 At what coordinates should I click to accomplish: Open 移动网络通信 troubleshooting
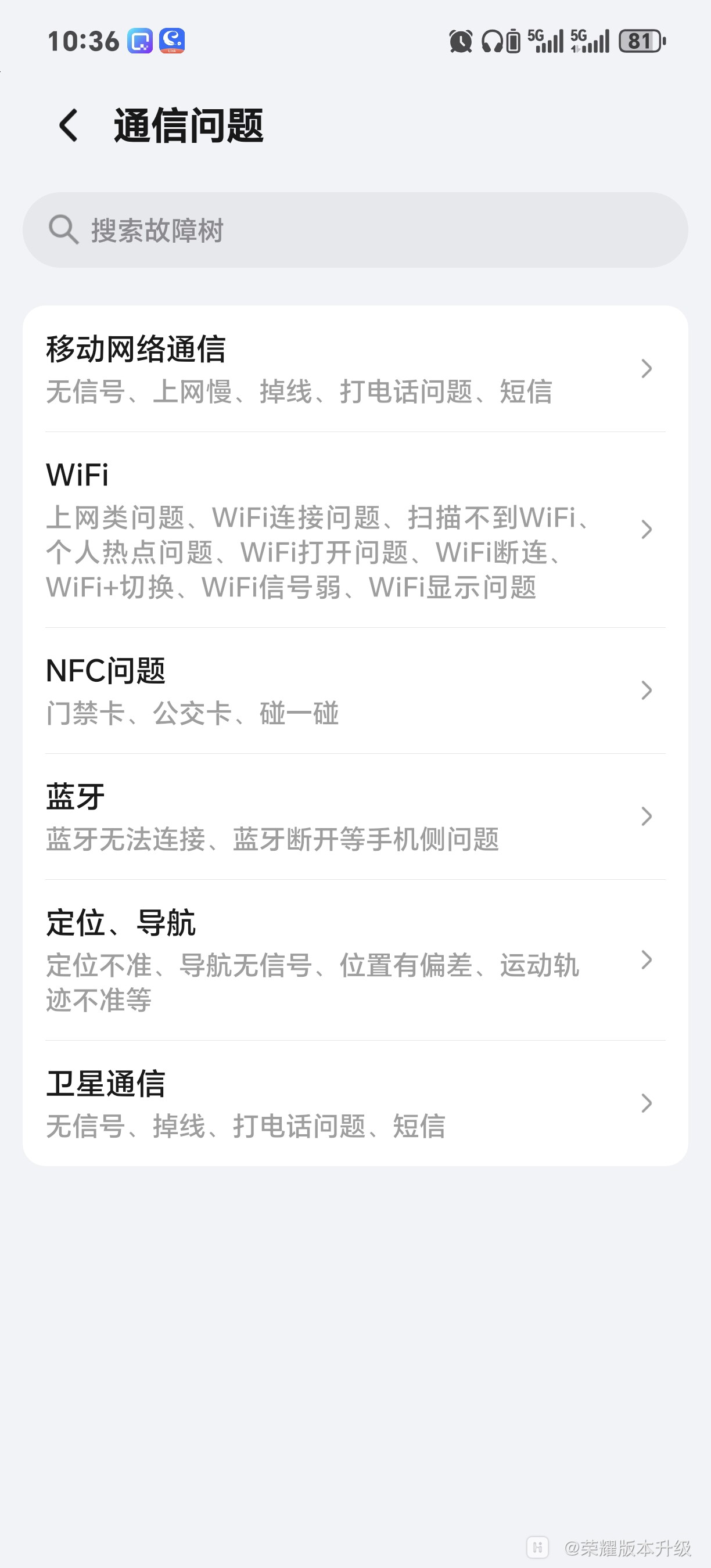click(x=355, y=369)
